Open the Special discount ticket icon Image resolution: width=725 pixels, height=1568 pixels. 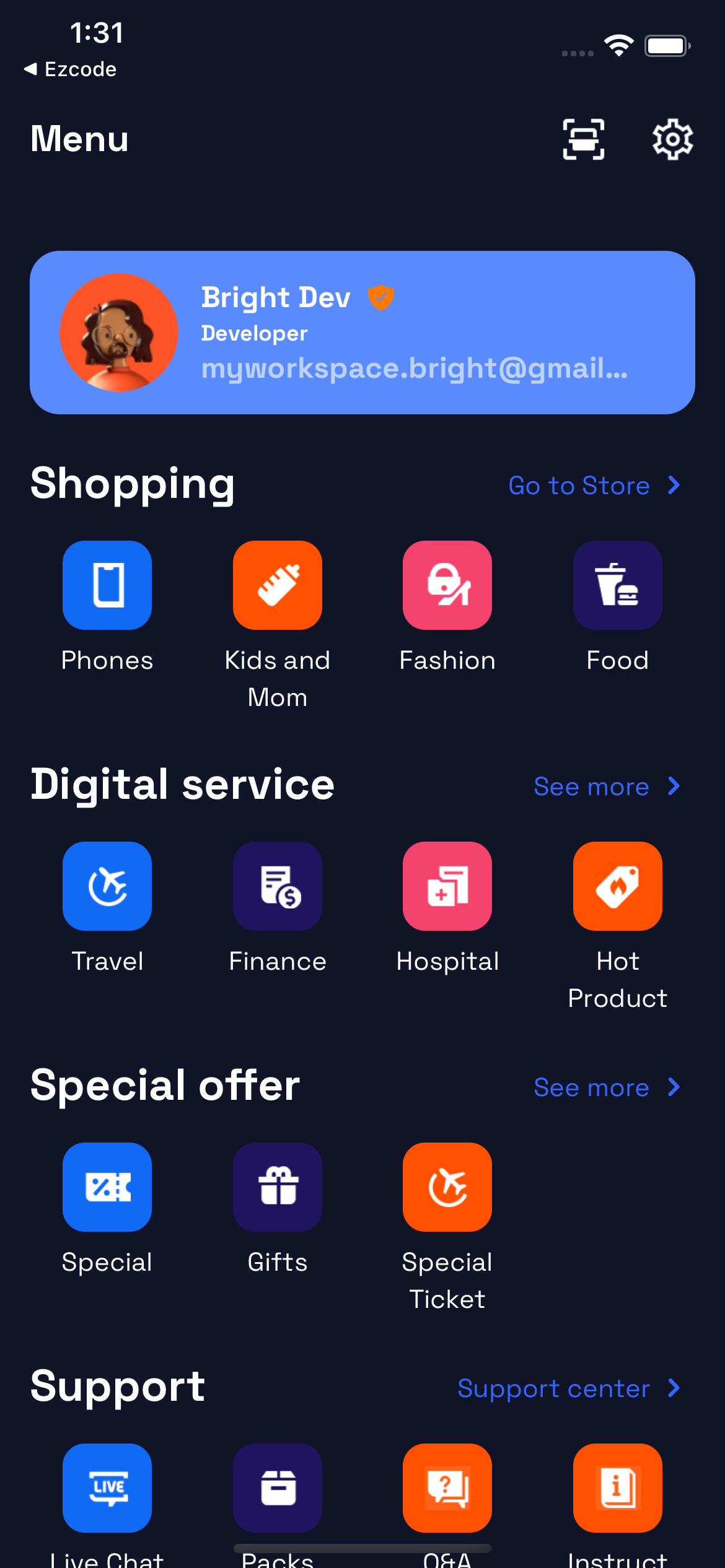[107, 1187]
